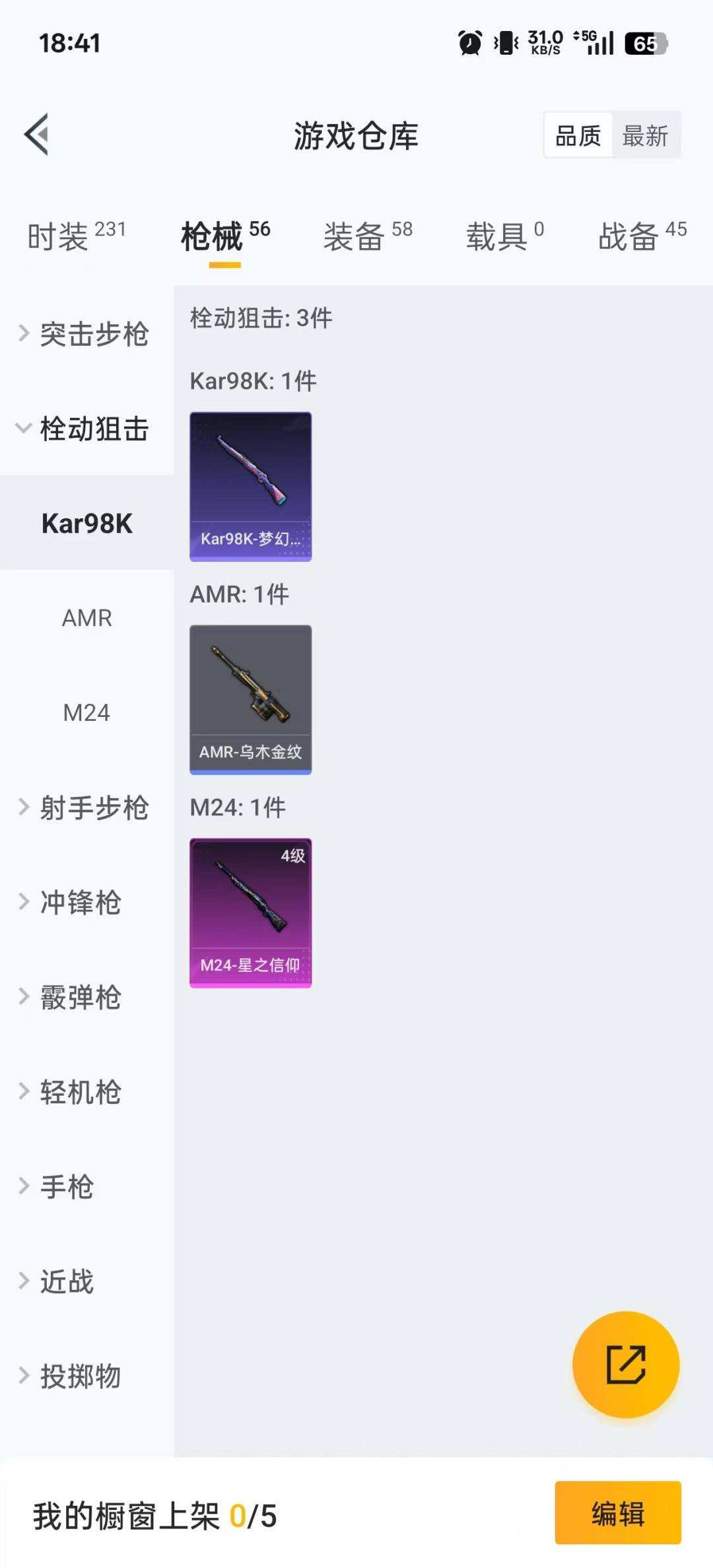The width and height of the screenshot is (713, 1568).
Task: Select the AMR weapon category
Action: click(86, 619)
